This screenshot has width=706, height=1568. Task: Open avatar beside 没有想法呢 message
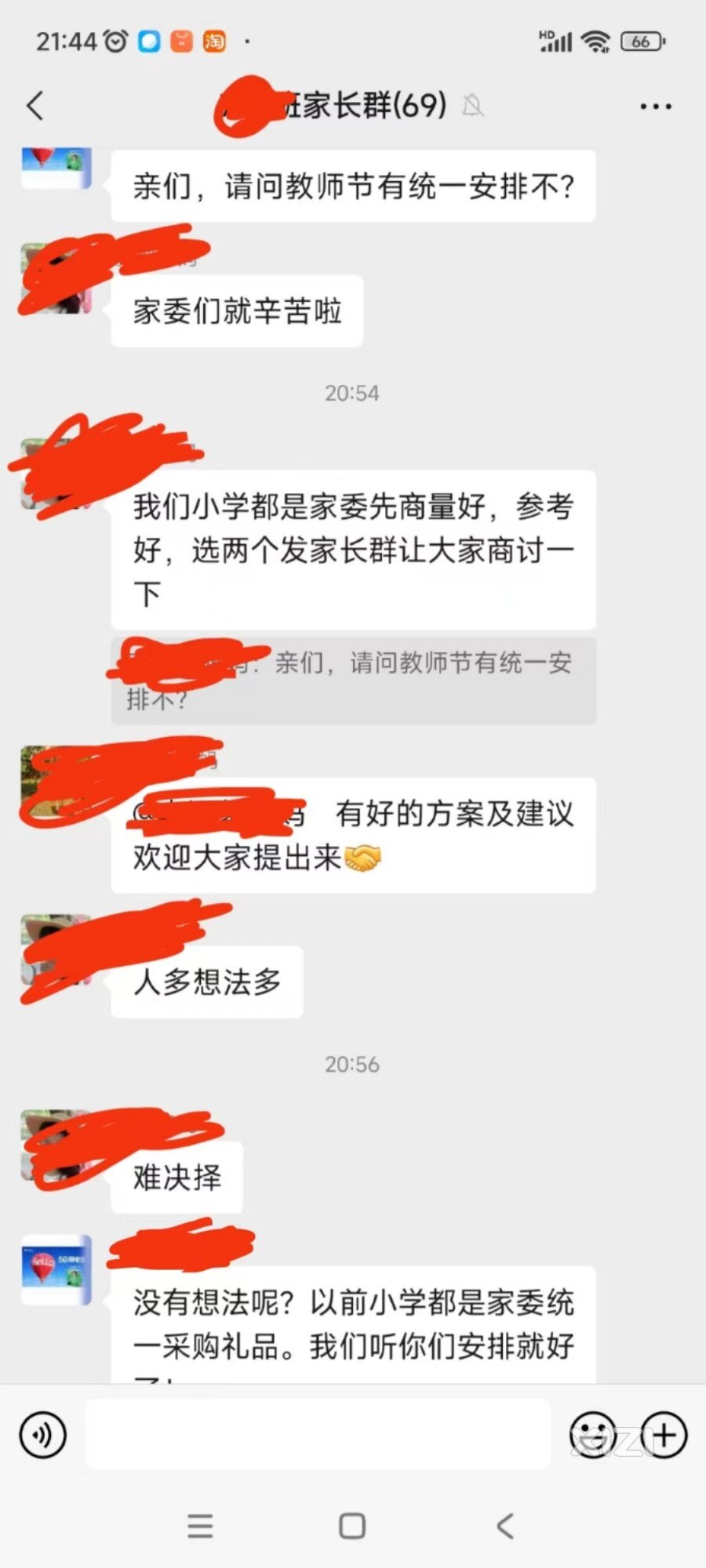56,1269
